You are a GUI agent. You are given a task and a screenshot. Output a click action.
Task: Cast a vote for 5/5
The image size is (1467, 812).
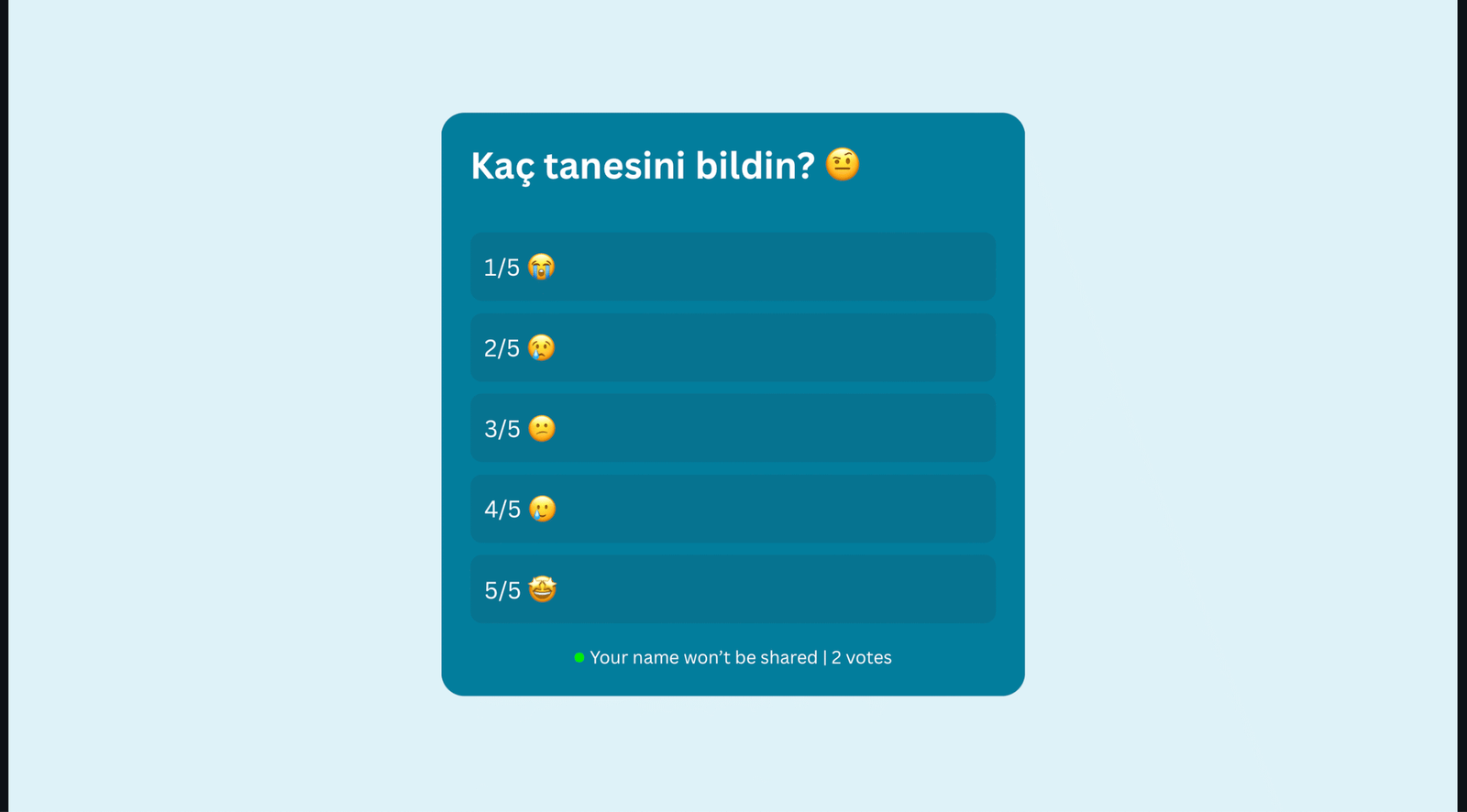733,589
